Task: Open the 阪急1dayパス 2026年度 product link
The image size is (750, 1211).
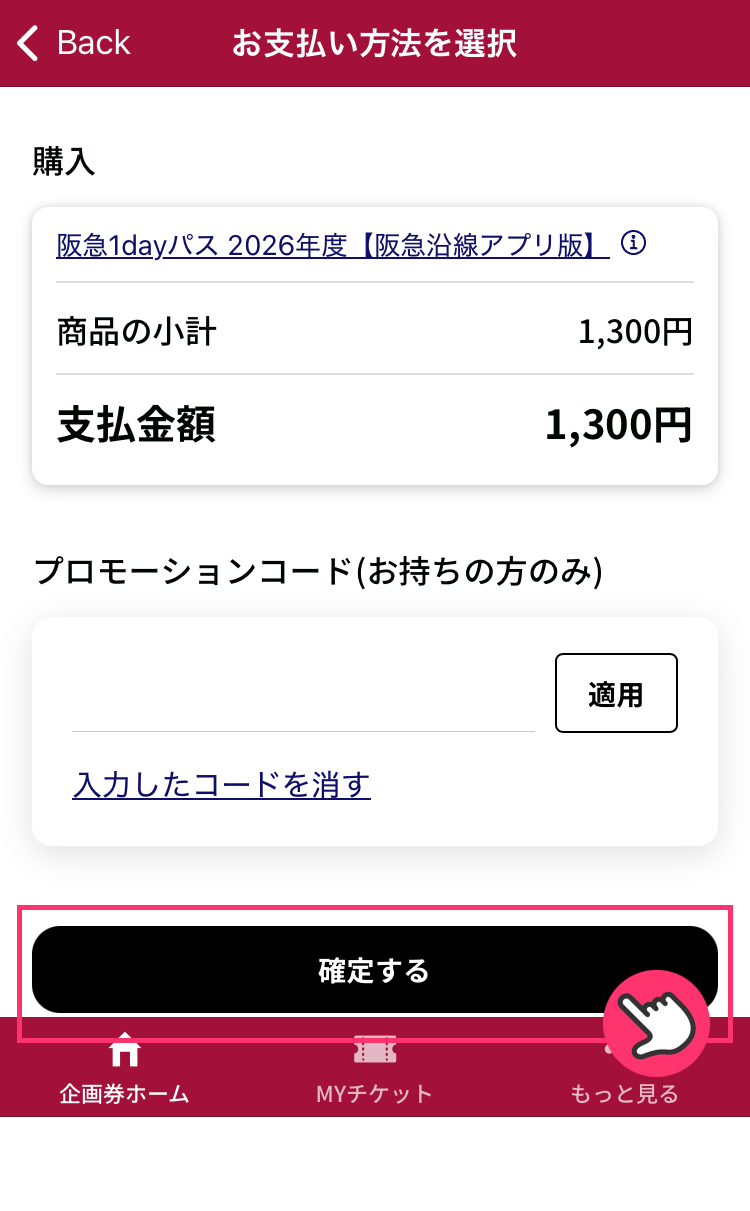Action: (332, 245)
